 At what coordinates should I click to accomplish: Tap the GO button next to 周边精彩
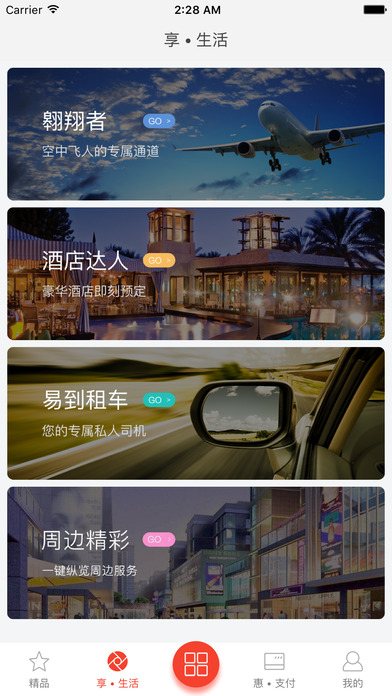pyautogui.click(x=159, y=539)
